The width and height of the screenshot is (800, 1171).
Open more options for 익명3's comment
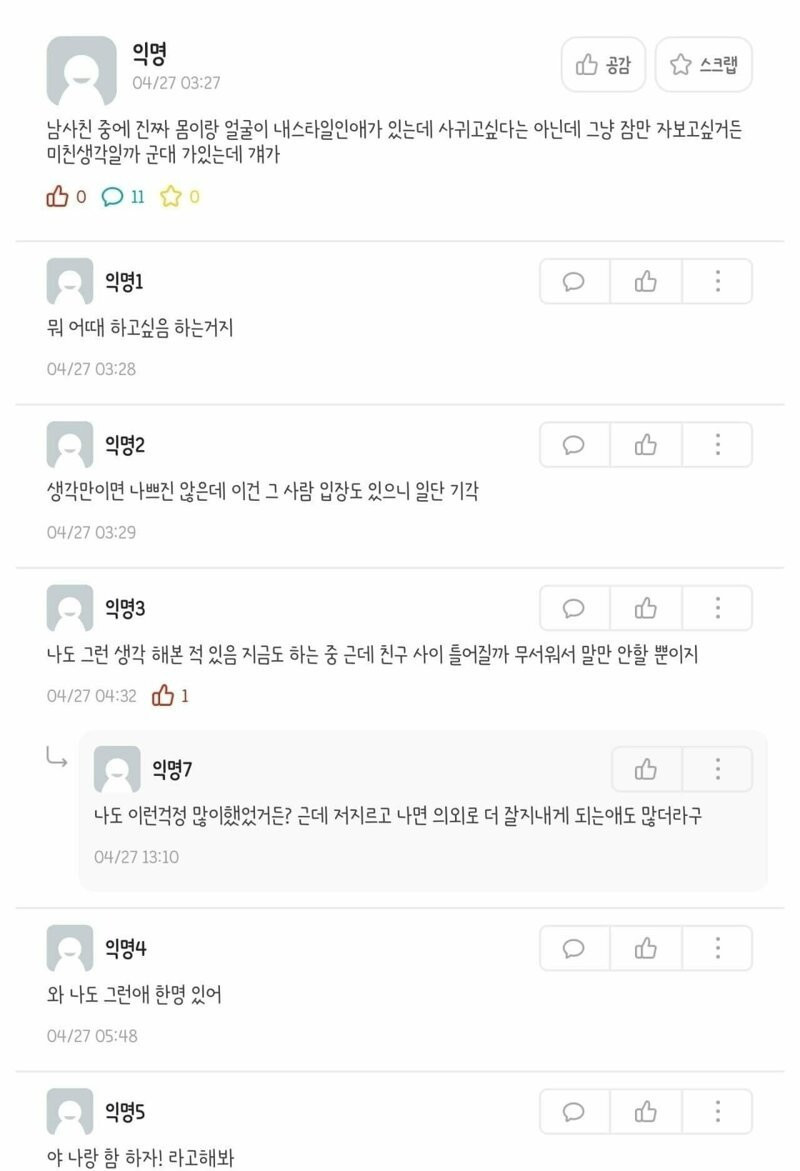pyautogui.click(x=717, y=608)
